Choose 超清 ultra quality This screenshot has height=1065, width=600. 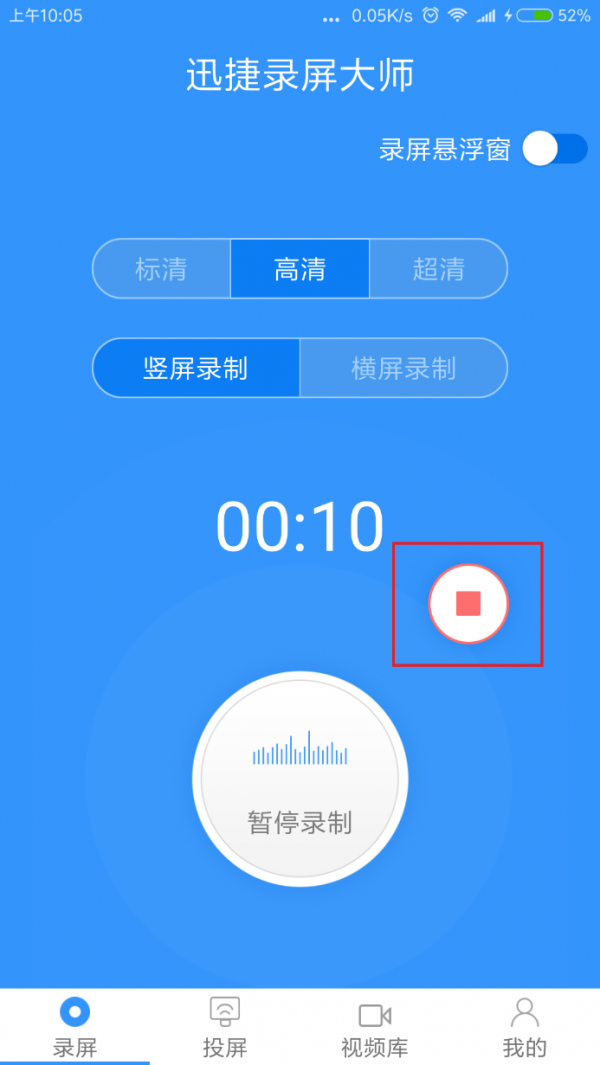pyautogui.click(x=438, y=269)
